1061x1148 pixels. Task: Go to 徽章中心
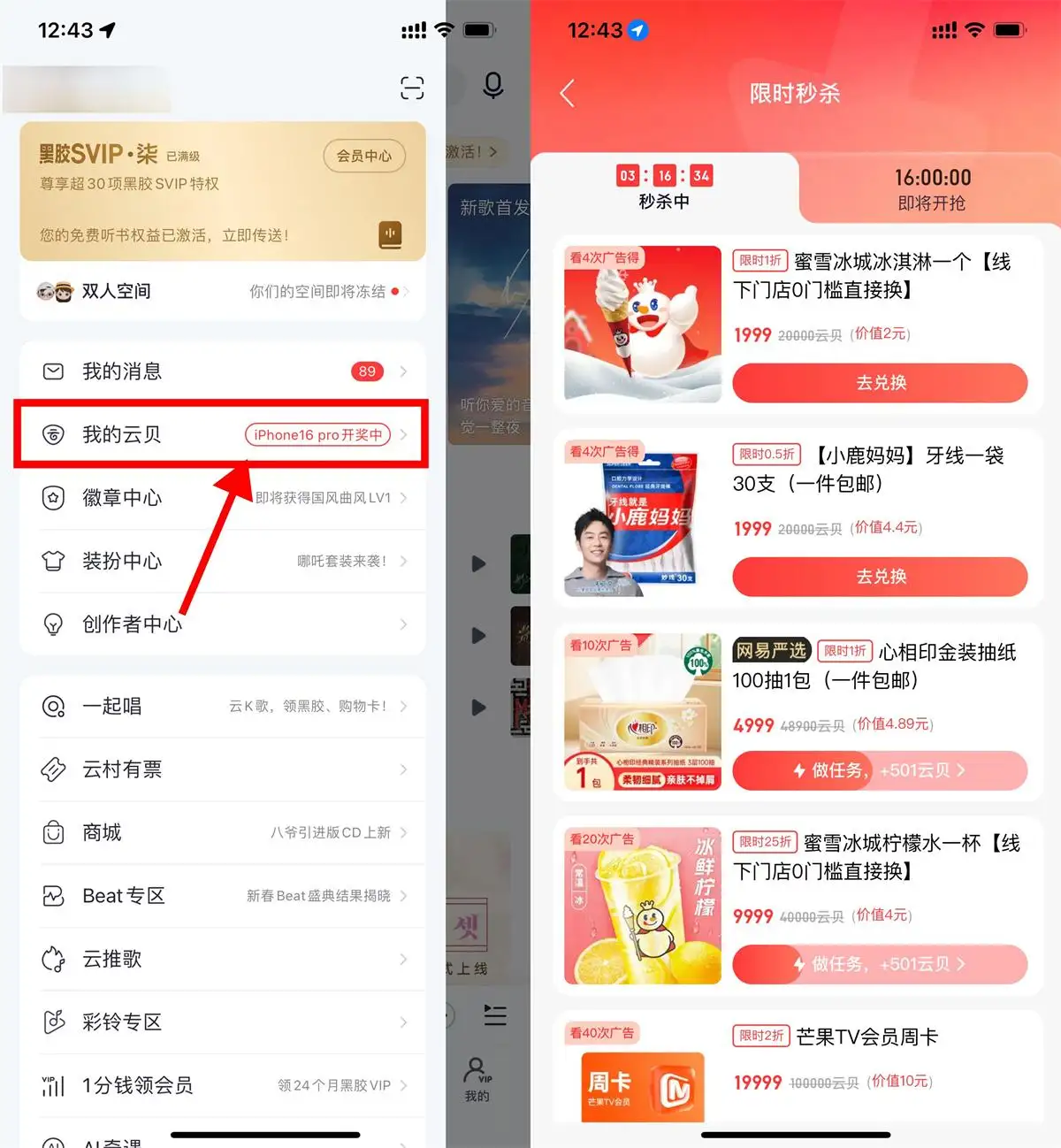point(221,498)
